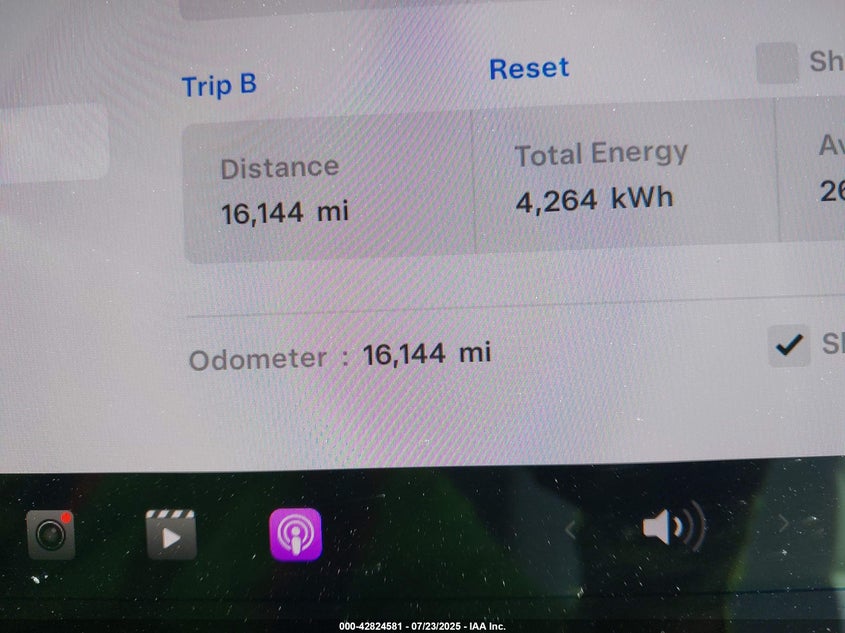Open the dashcam camera app
This screenshot has height=633, width=845.
click(50, 534)
